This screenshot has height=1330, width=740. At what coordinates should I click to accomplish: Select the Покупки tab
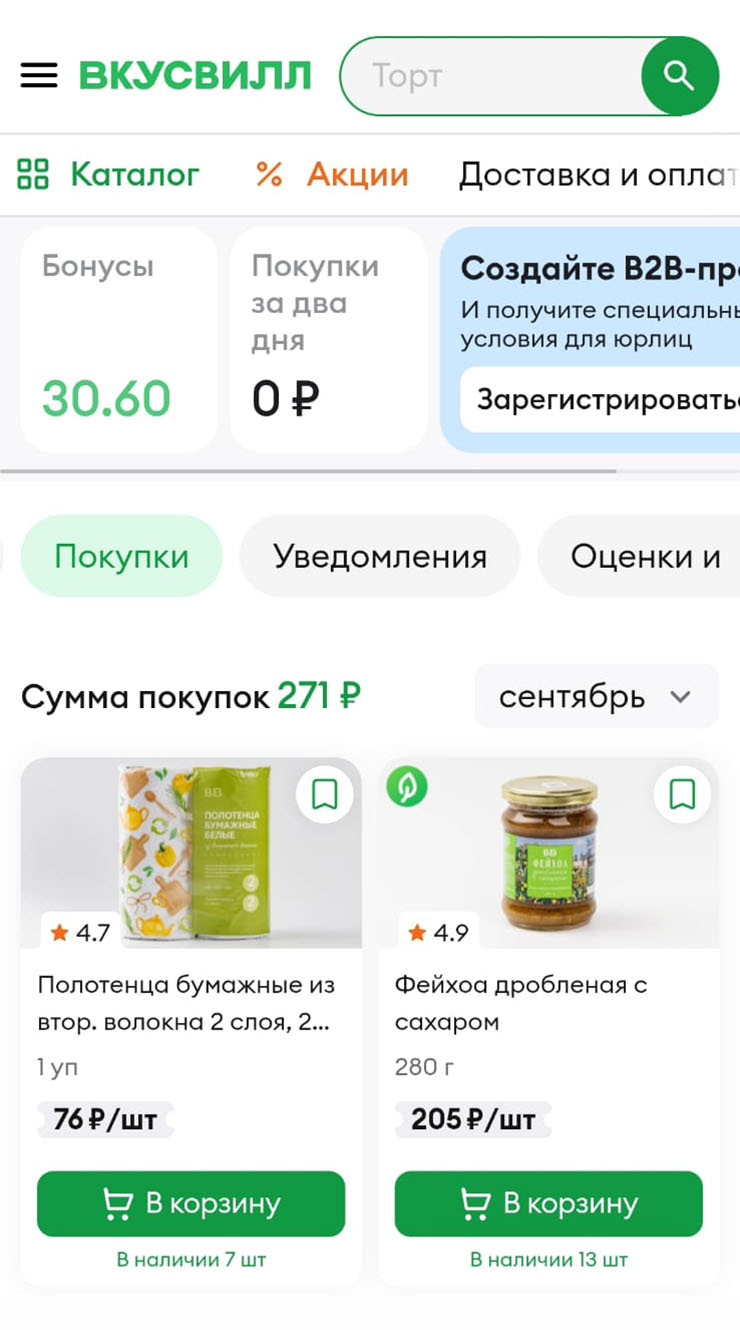pyautogui.click(x=121, y=556)
